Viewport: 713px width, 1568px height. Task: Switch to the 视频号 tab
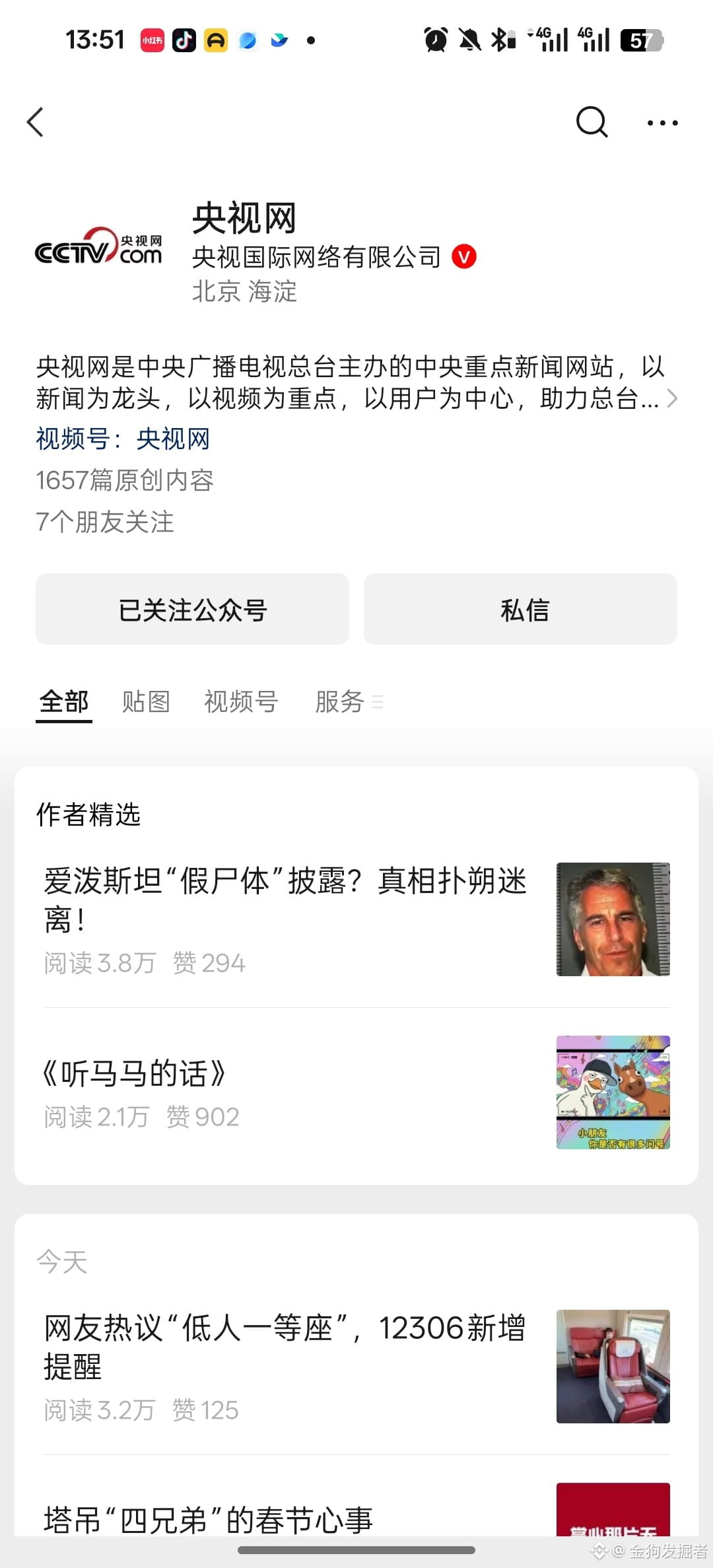pyautogui.click(x=241, y=701)
